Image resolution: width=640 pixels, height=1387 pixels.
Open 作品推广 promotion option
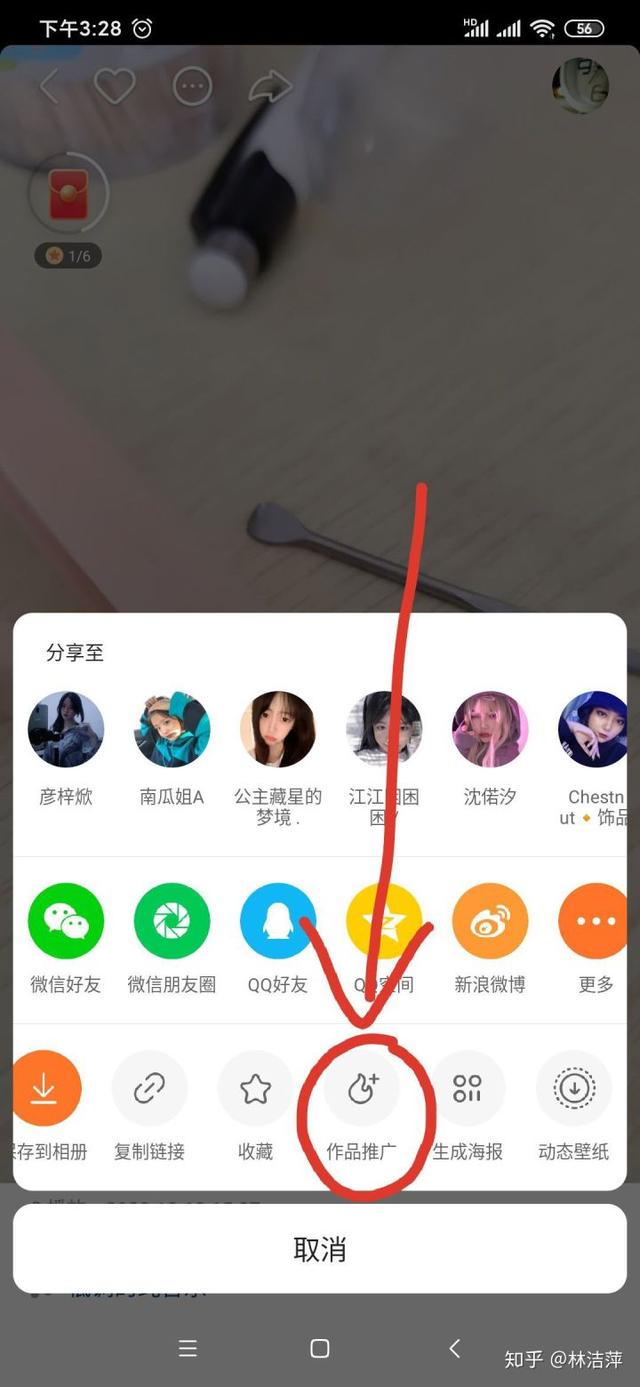coord(362,1088)
